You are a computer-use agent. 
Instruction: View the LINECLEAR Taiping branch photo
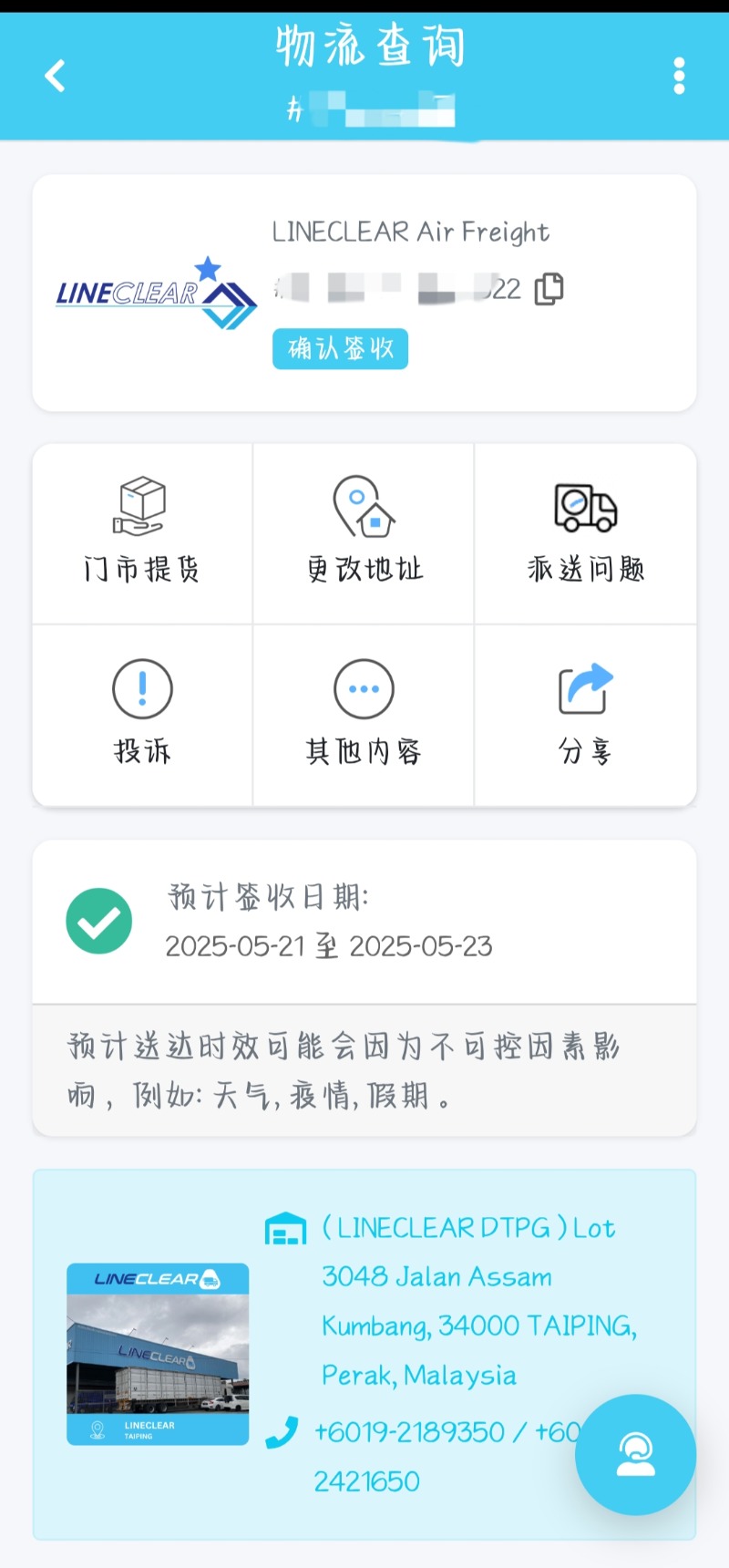click(158, 1354)
